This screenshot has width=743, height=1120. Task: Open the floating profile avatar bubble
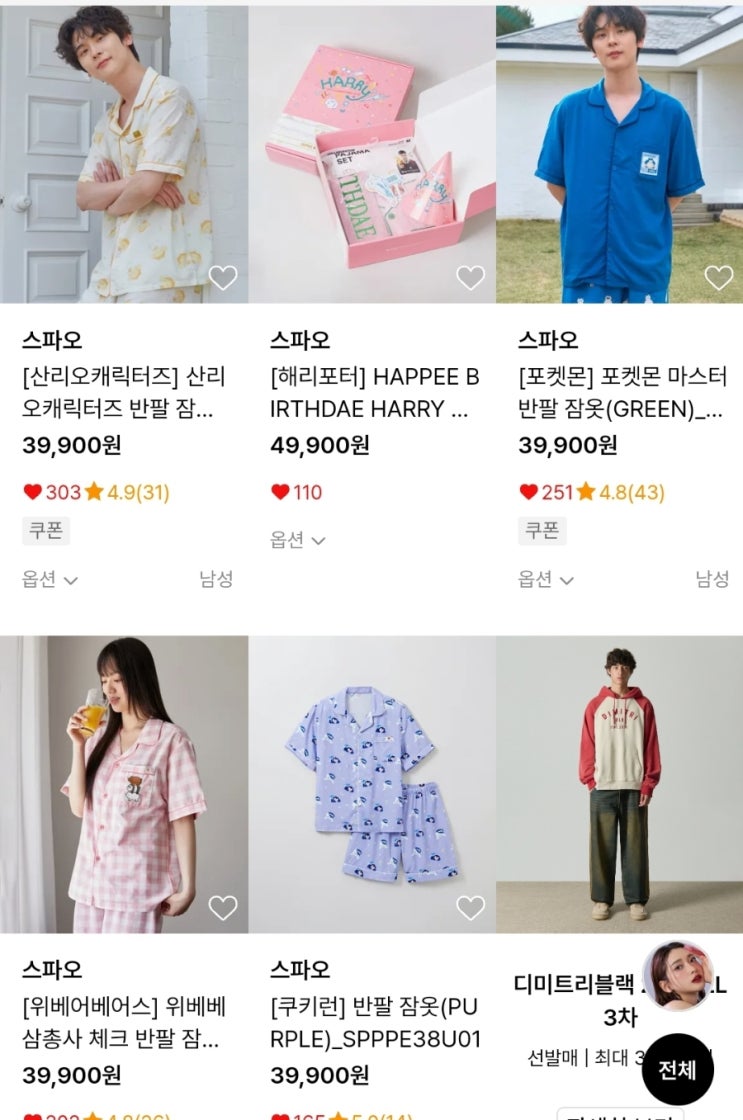pos(677,976)
